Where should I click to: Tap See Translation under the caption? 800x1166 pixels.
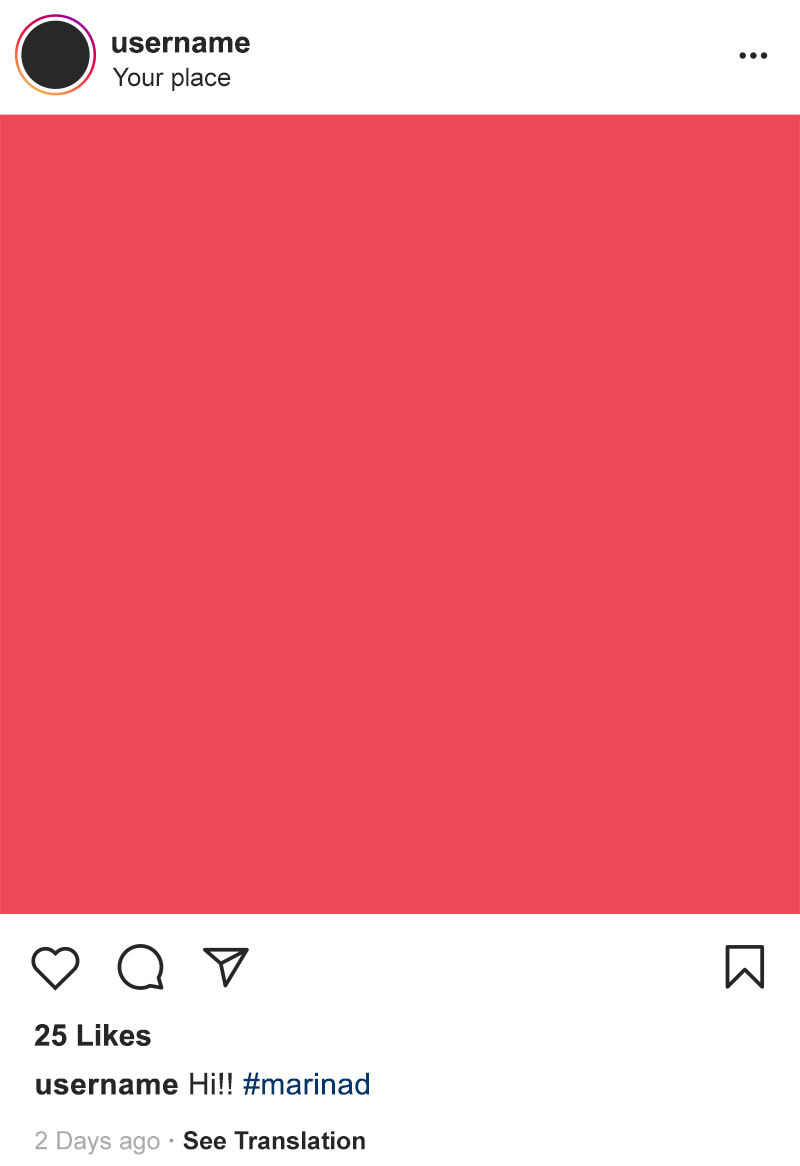(x=274, y=1141)
